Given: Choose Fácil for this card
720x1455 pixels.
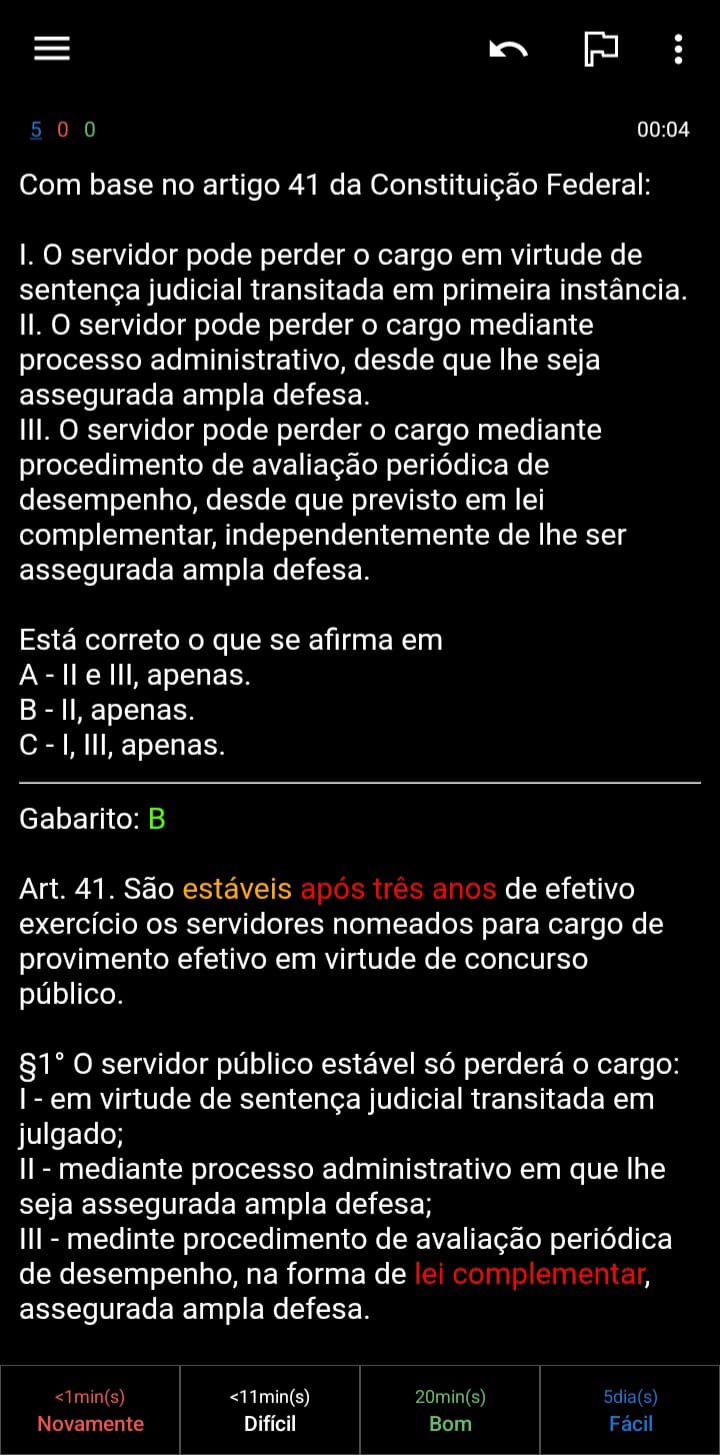Looking at the screenshot, I should tap(630, 1410).
